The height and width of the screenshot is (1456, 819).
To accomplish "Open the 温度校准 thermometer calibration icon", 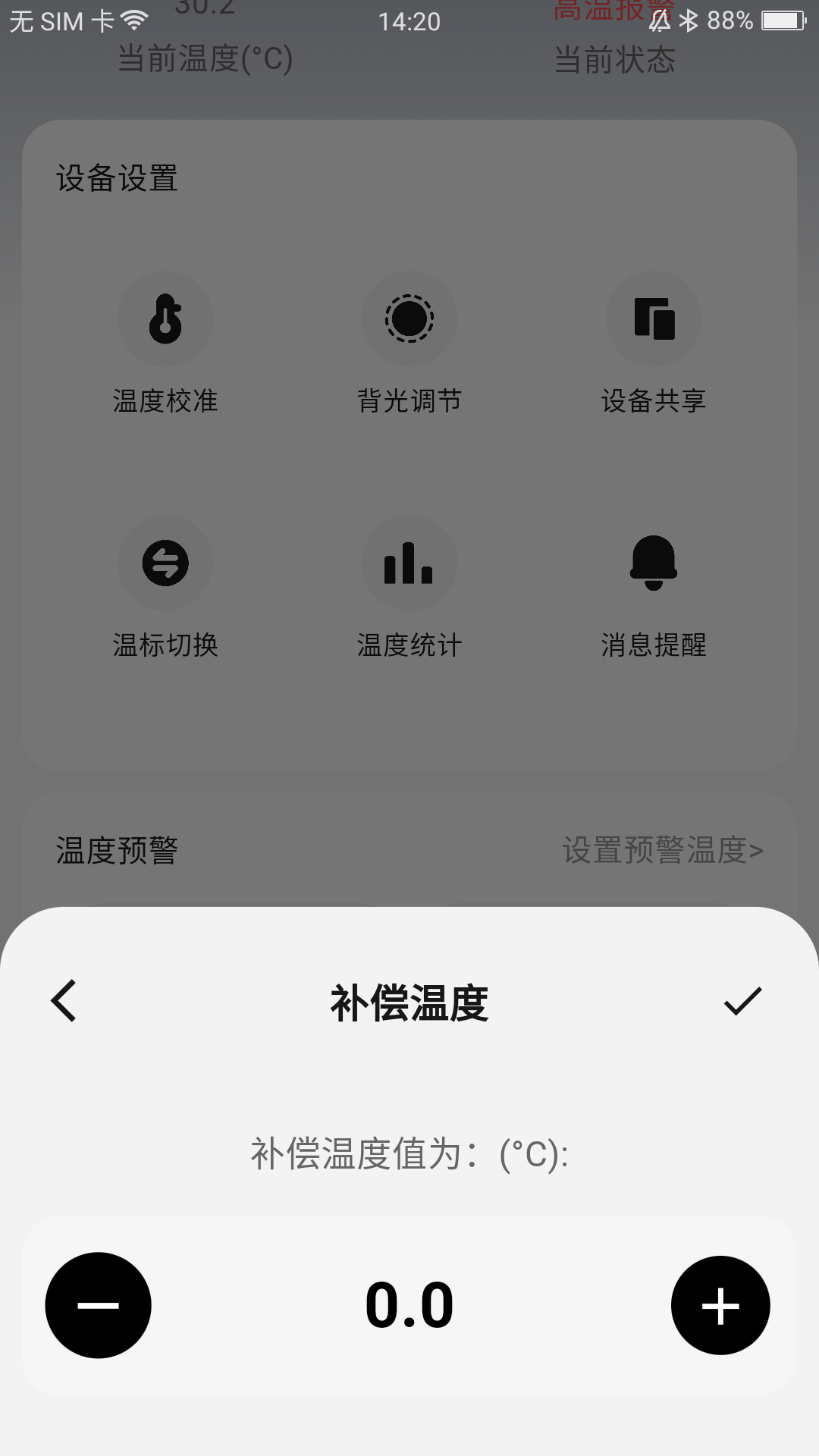I will [x=165, y=318].
